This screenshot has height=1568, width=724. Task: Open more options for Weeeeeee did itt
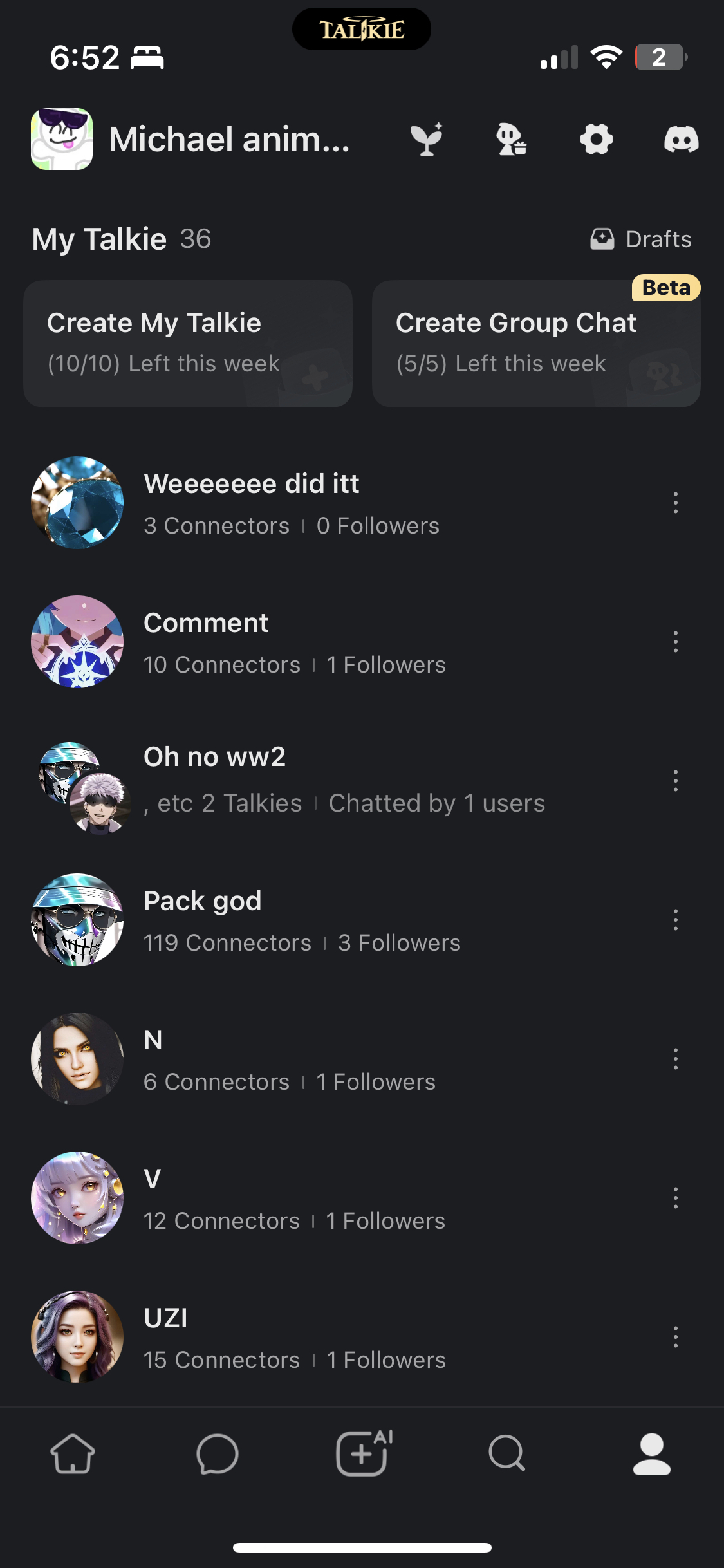point(675,503)
